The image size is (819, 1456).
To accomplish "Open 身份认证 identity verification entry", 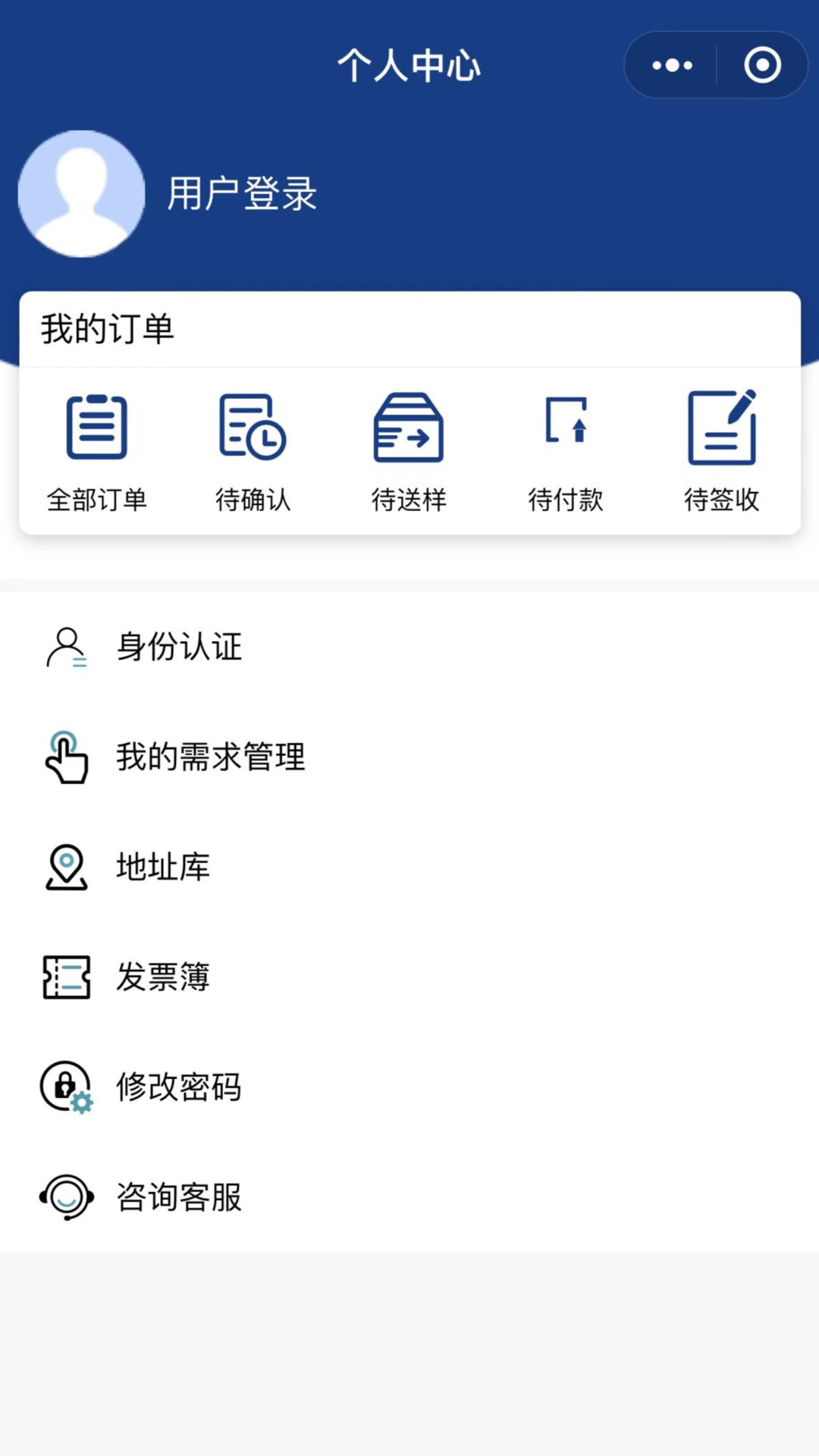I will point(180,648).
